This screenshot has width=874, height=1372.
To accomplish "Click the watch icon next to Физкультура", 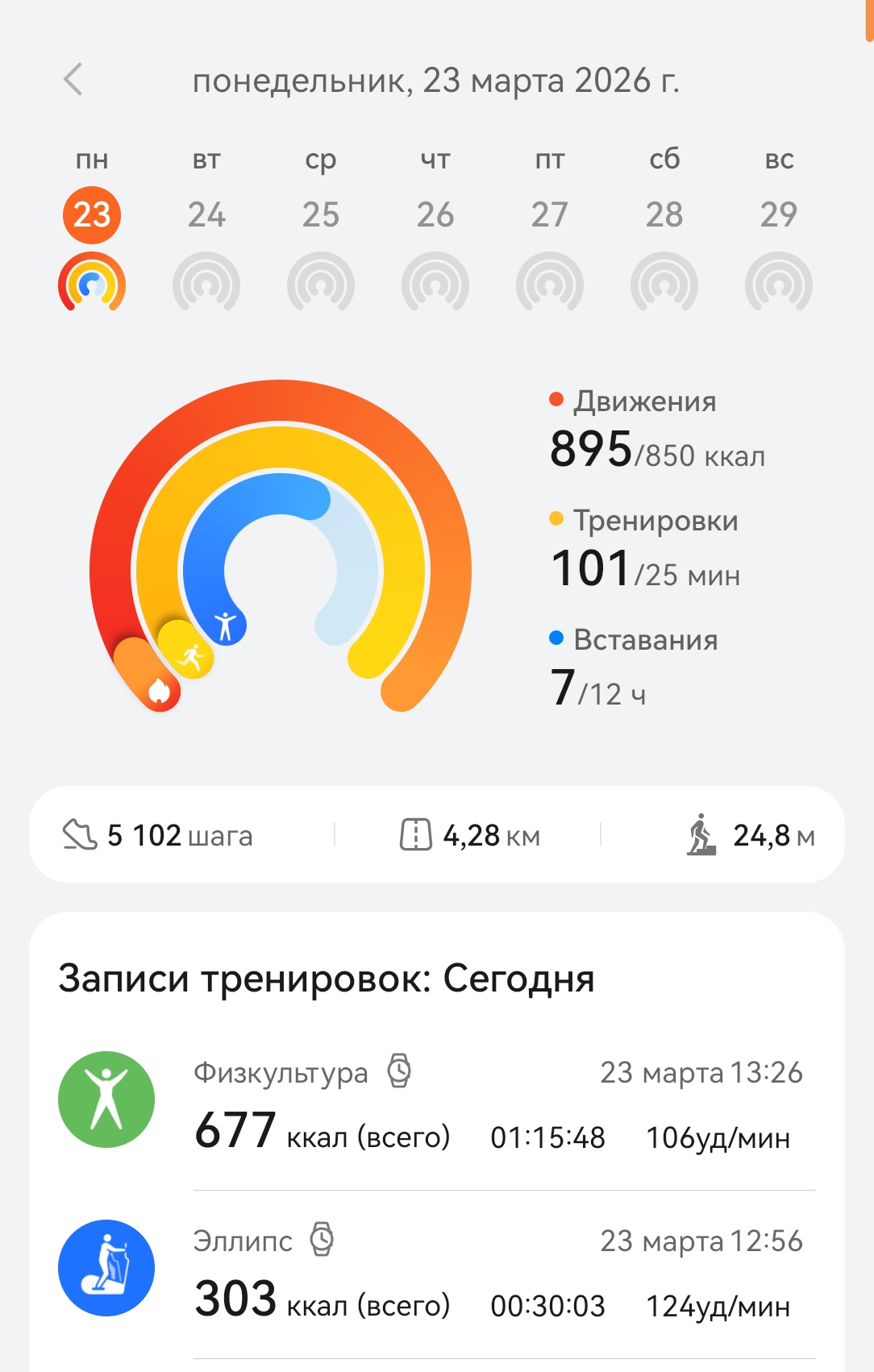I will pos(401,1072).
